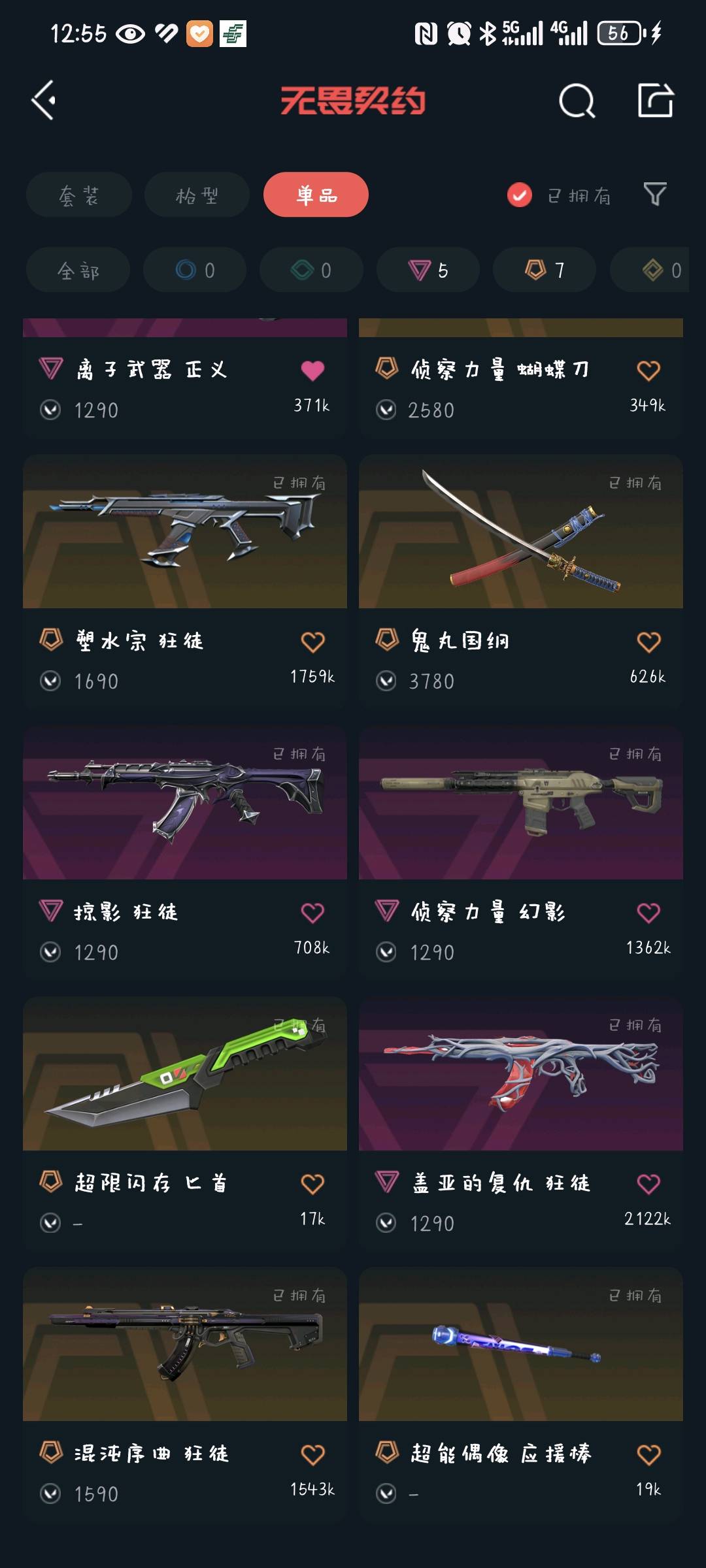
Task: Favorite the 盖亚的复仇 狂徒 skin
Action: tap(648, 1184)
